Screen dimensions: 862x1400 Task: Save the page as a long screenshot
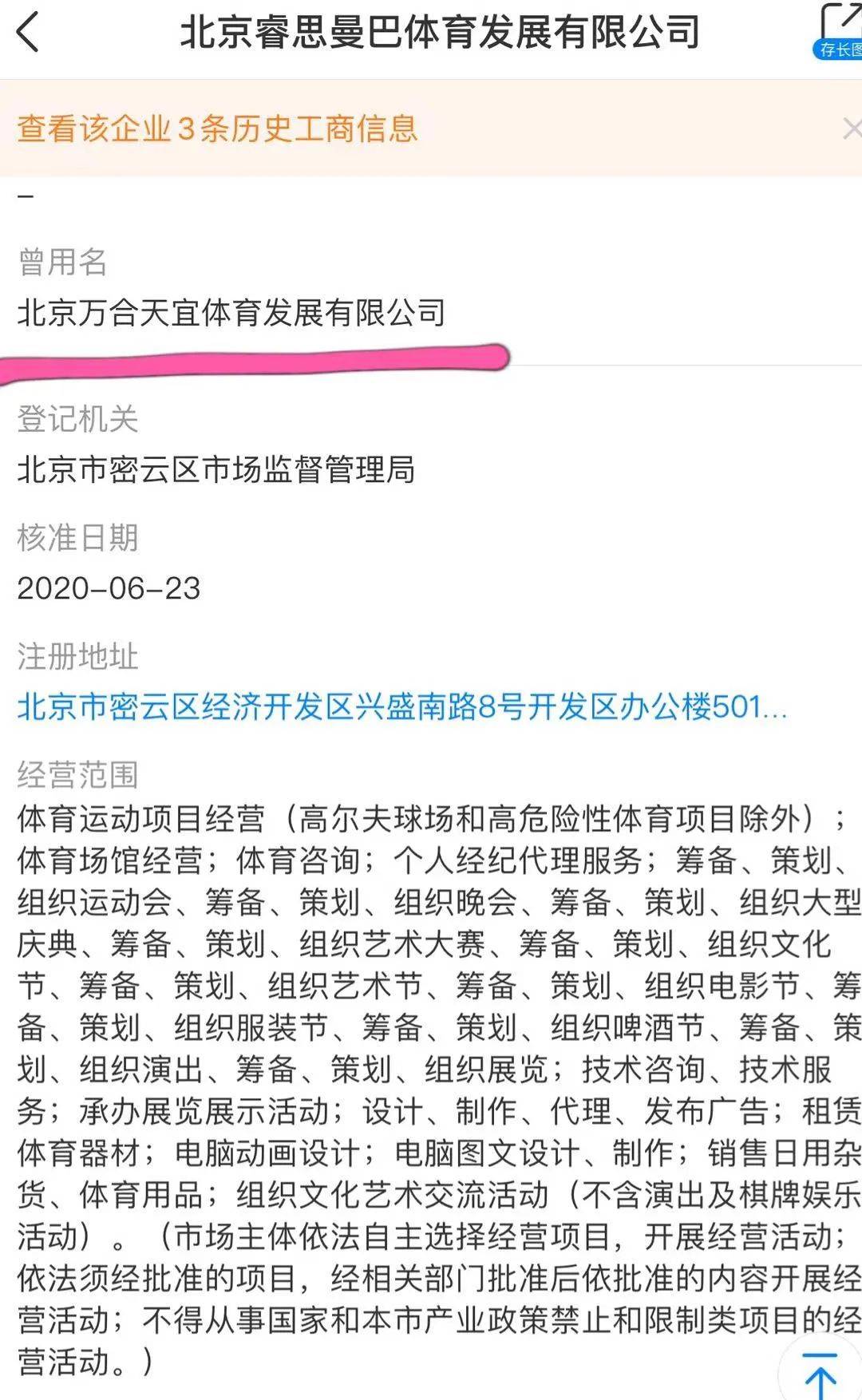pyautogui.click(x=840, y=32)
